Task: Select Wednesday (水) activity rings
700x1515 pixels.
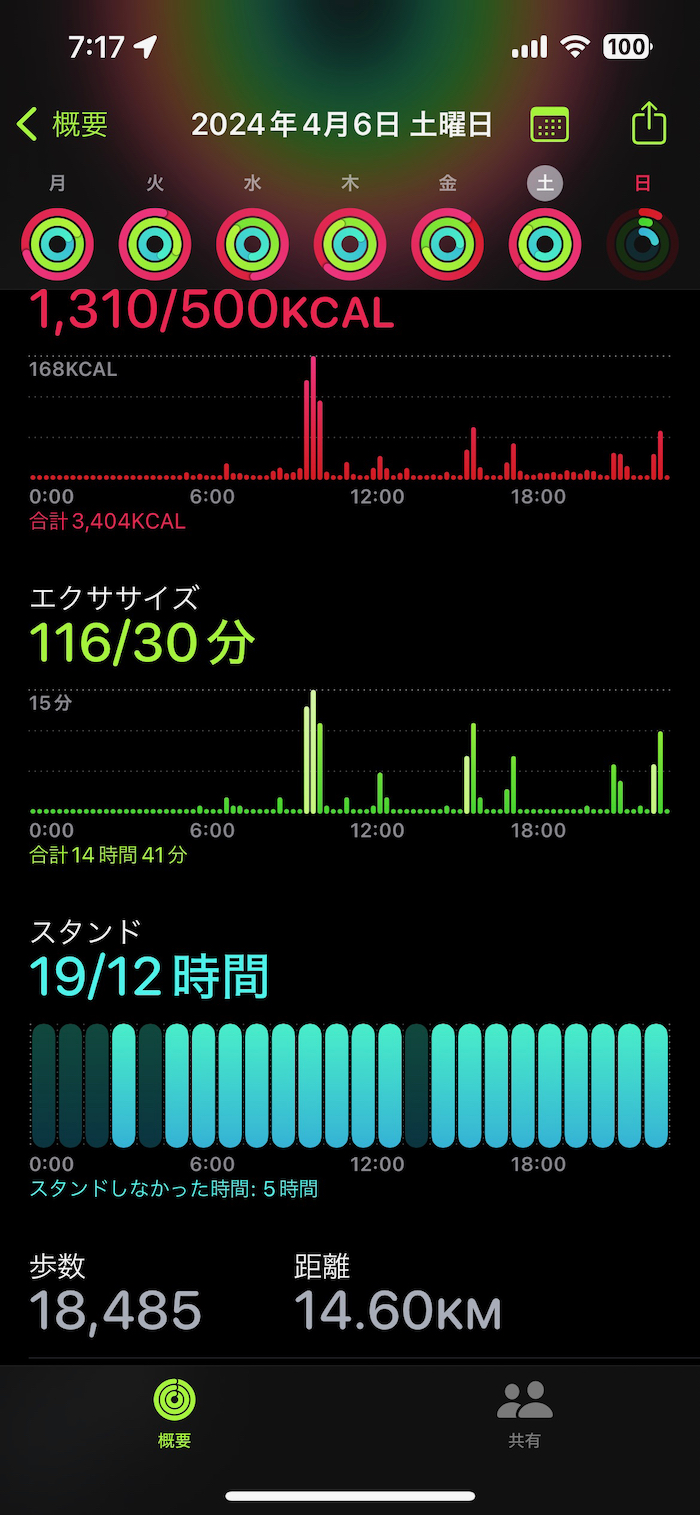Action: [252, 243]
